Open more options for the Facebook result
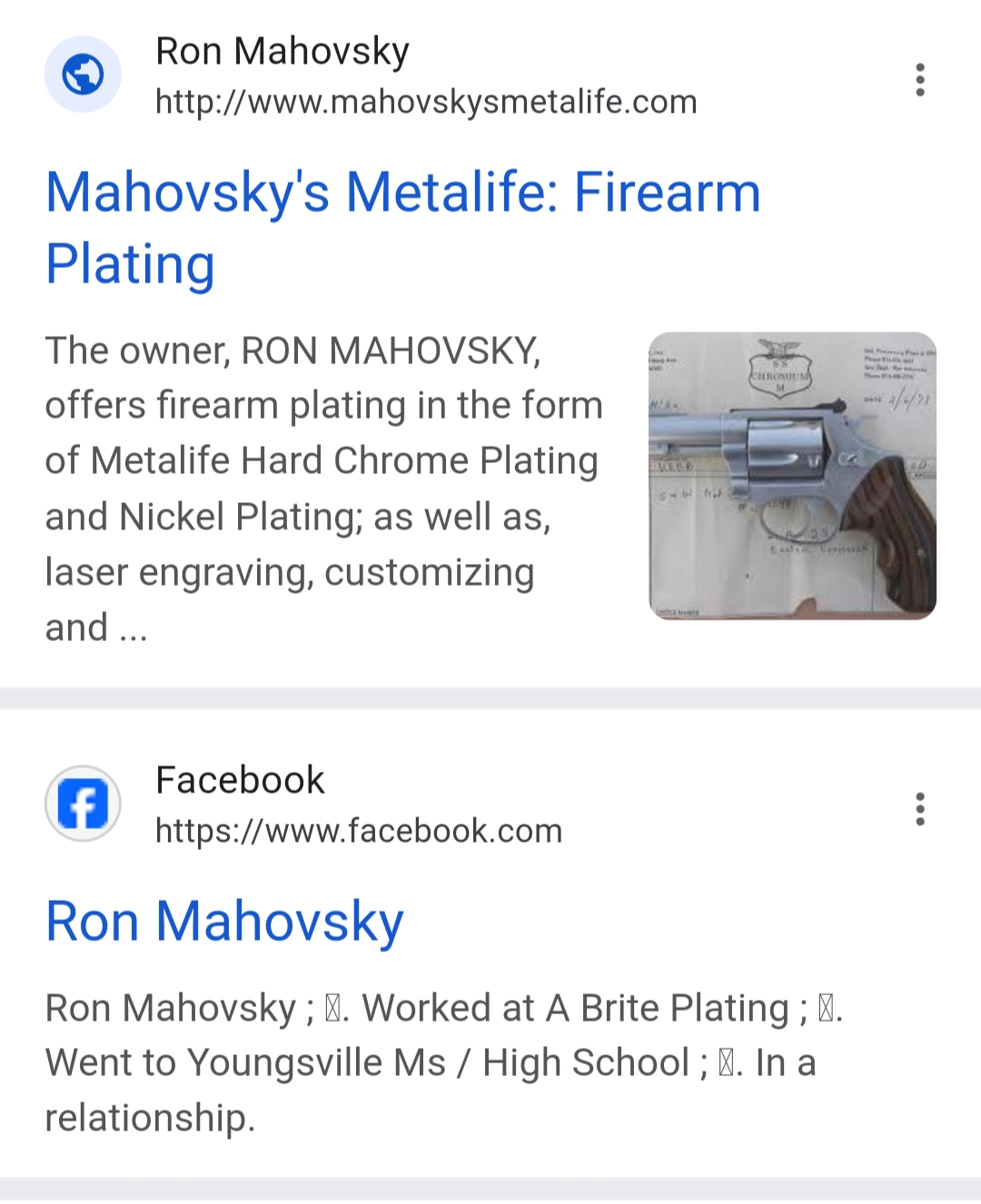The height and width of the screenshot is (1204, 981). pos(920,808)
